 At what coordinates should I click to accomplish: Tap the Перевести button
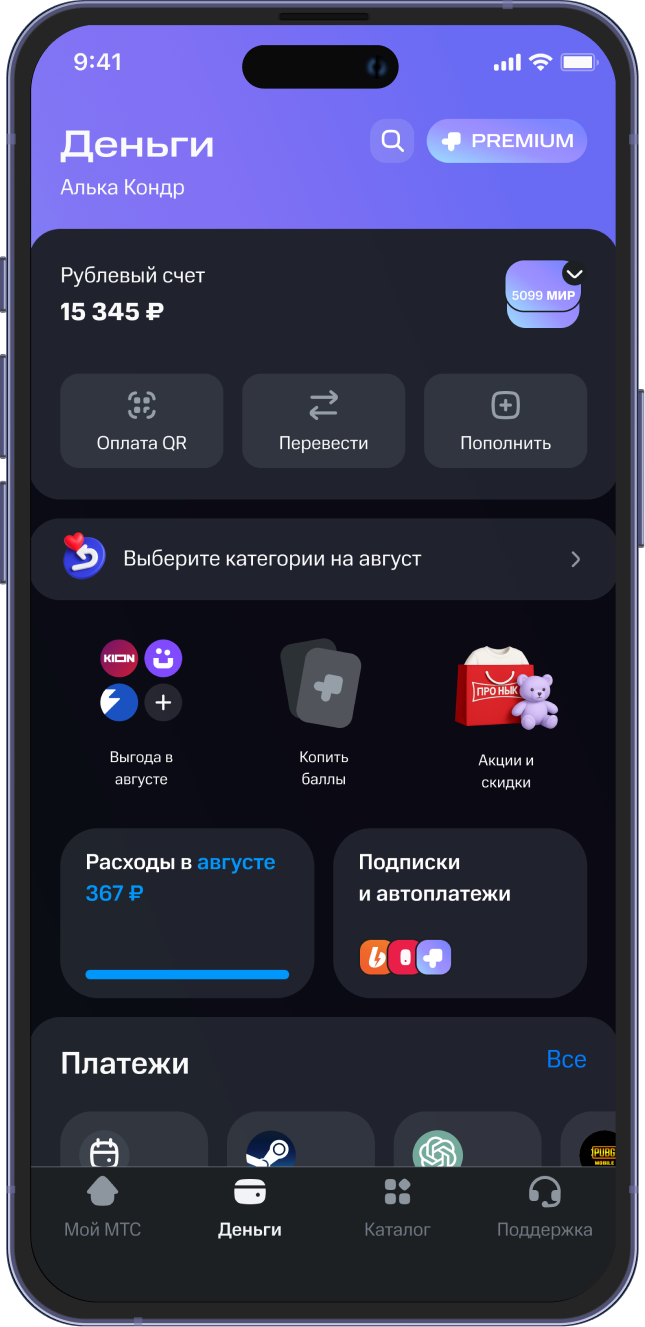(323, 421)
